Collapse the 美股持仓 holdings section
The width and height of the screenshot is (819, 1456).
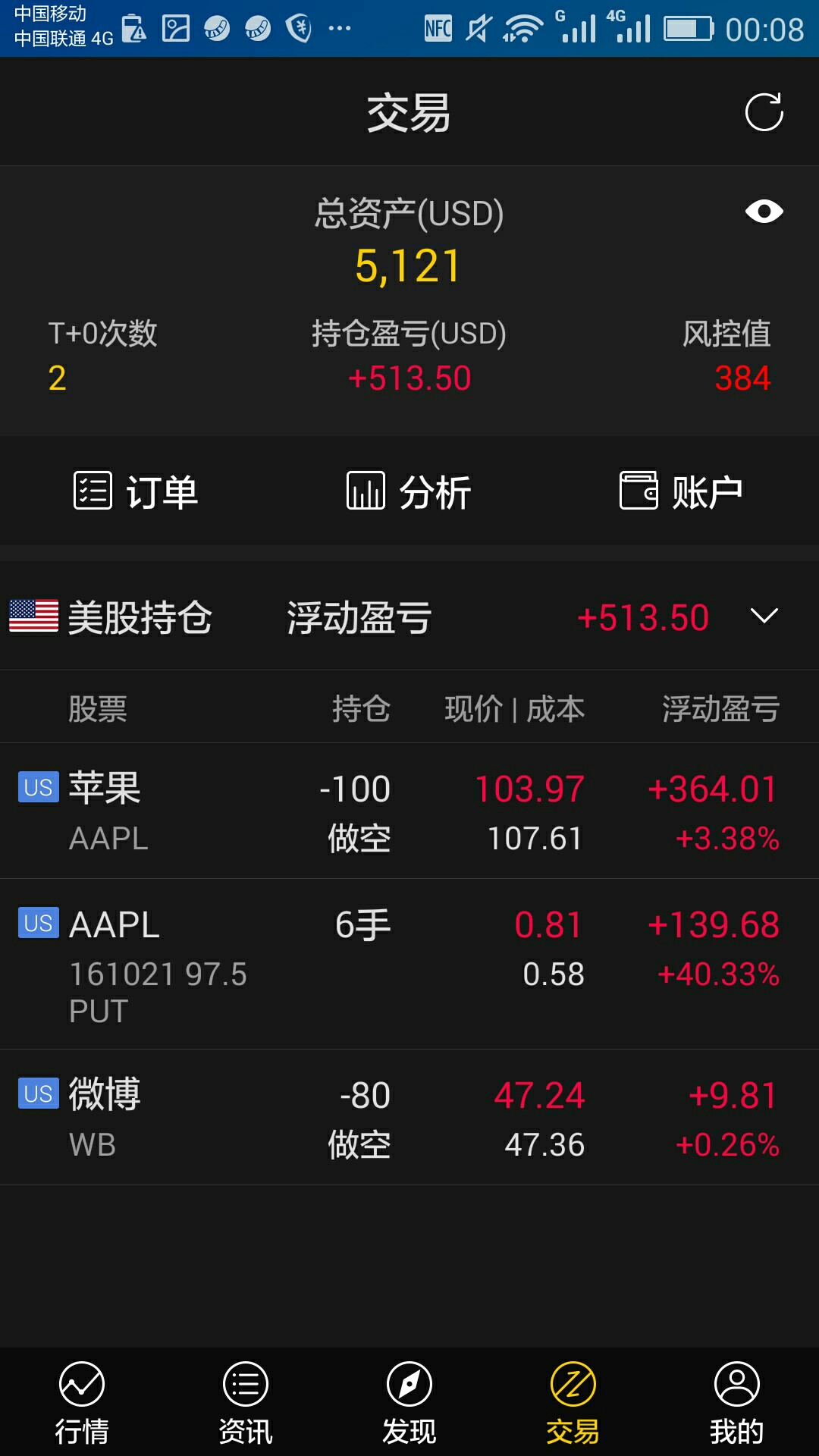click(x=764, y=616)
